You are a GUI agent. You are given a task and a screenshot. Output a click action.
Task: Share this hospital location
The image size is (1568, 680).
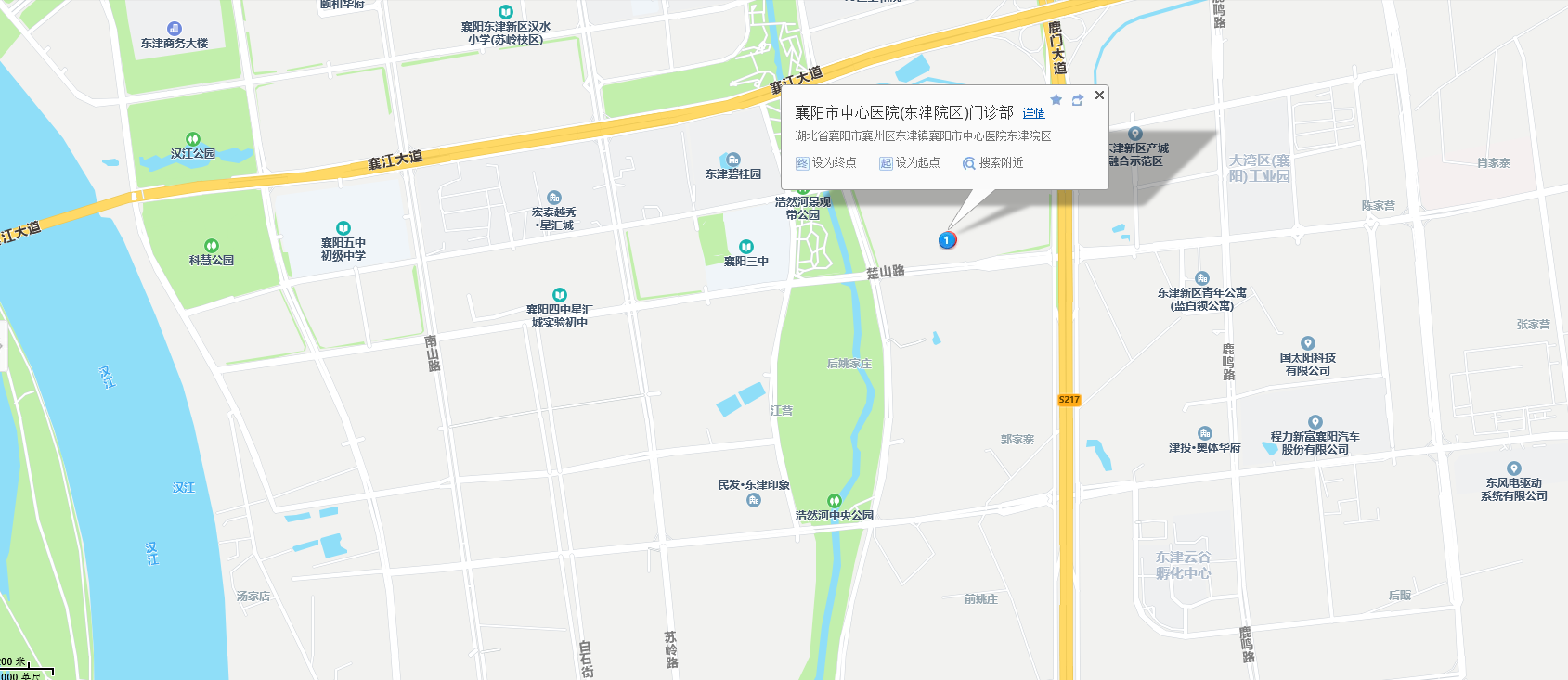tap(1077, 100)
